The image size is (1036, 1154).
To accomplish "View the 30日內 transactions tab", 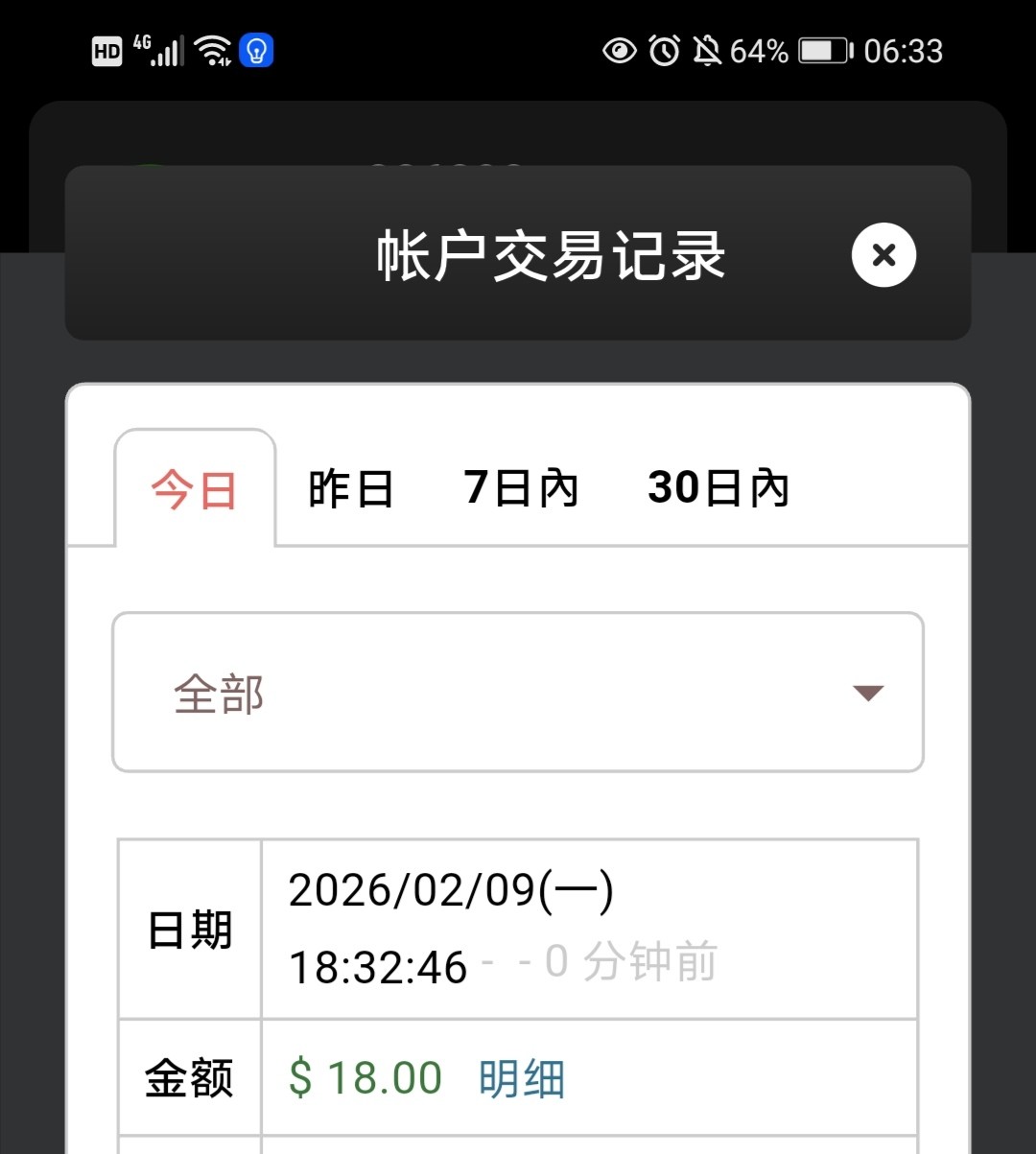I will [718, 488].
